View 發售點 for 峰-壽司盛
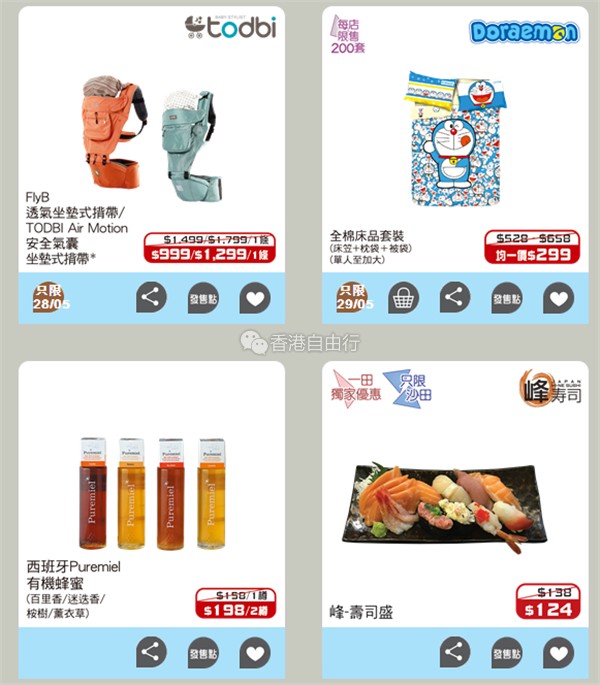Screen dimensions: 600x685 click(x=506, y=653)
